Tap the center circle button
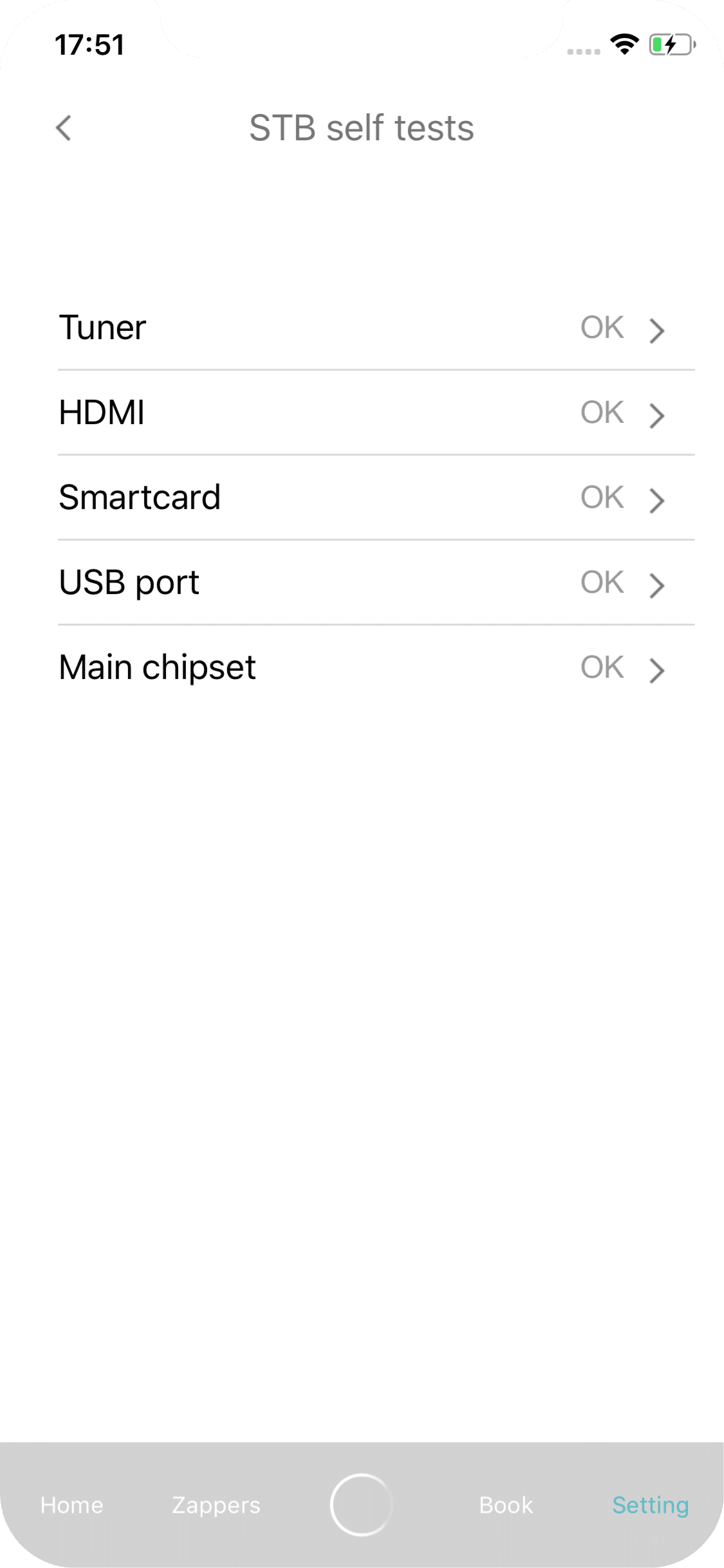Screen dimensions: 724x1568 click(361, 1505)
